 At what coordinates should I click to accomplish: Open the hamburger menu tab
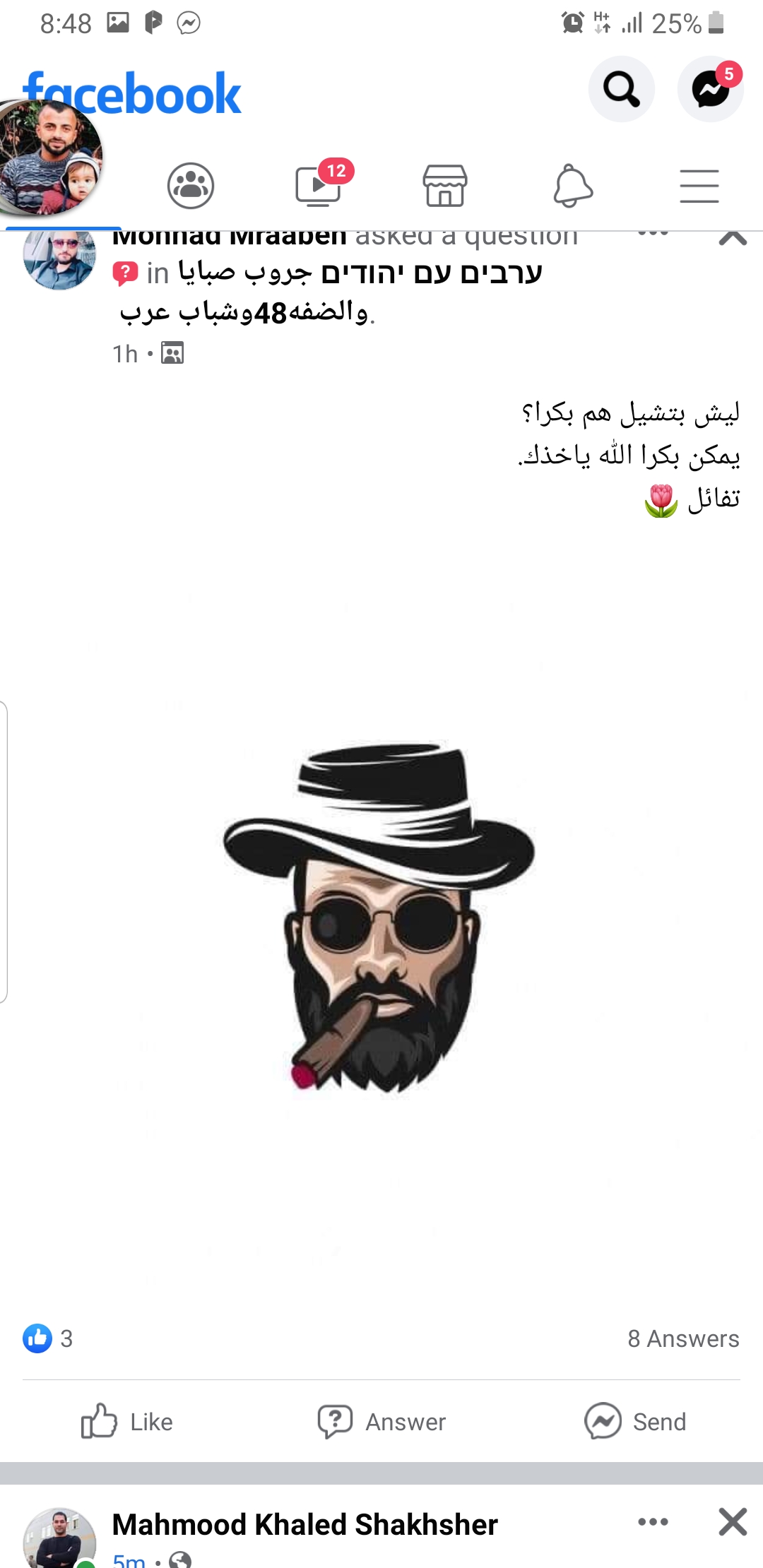(699, 186)
